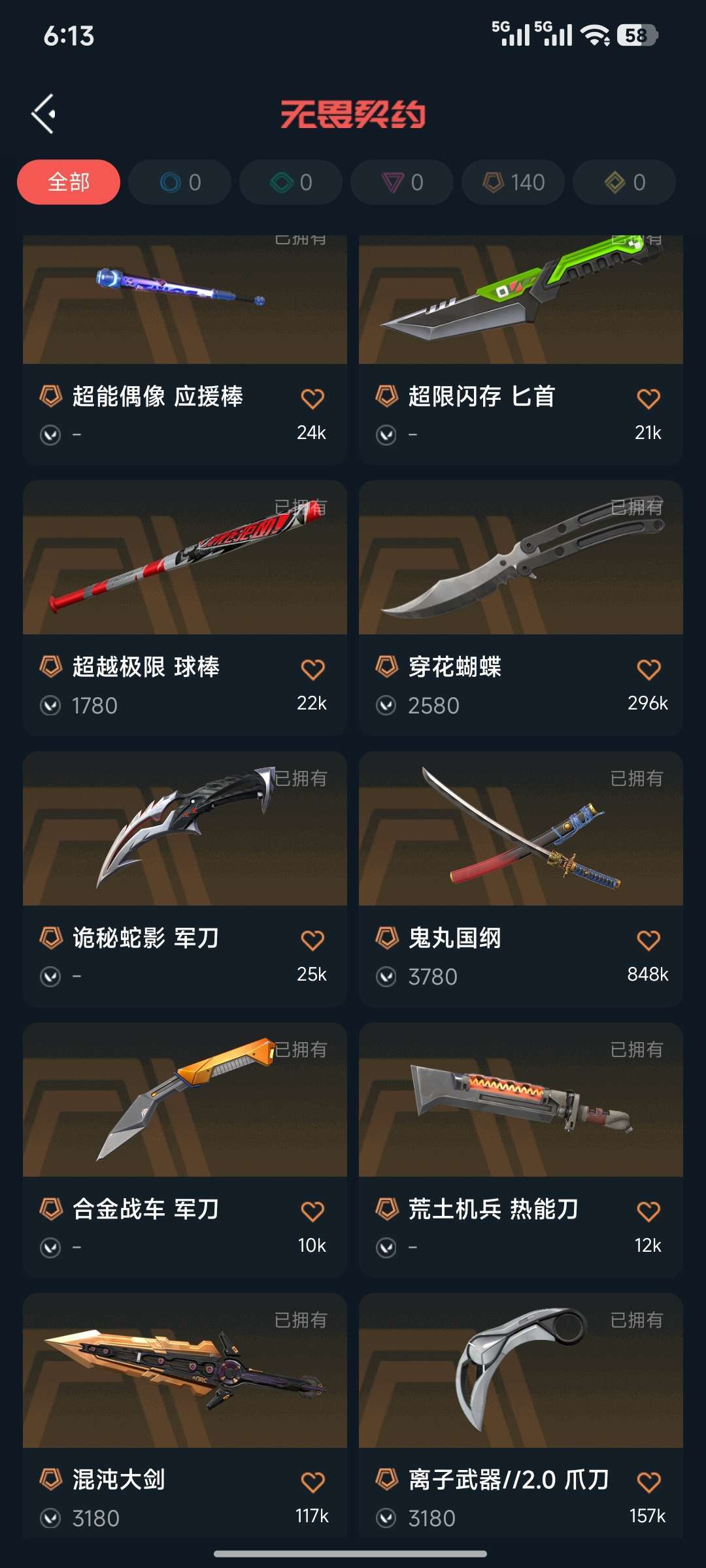
Task: Open the 合金战车 军刀 card
Action: [x=185, y=1151]
